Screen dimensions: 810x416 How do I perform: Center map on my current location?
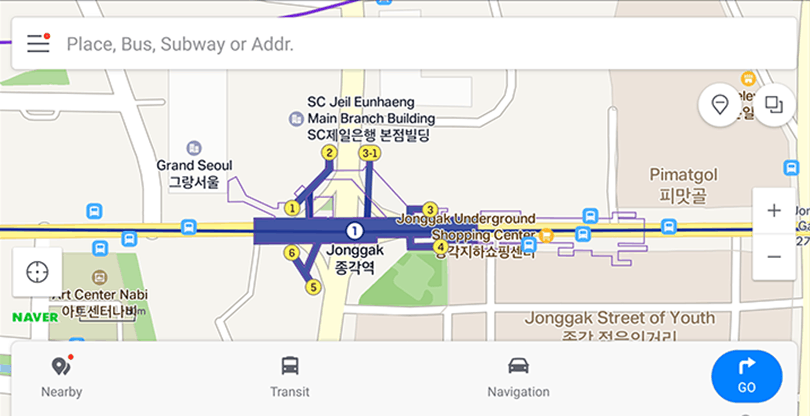click(x=37, y=272)
